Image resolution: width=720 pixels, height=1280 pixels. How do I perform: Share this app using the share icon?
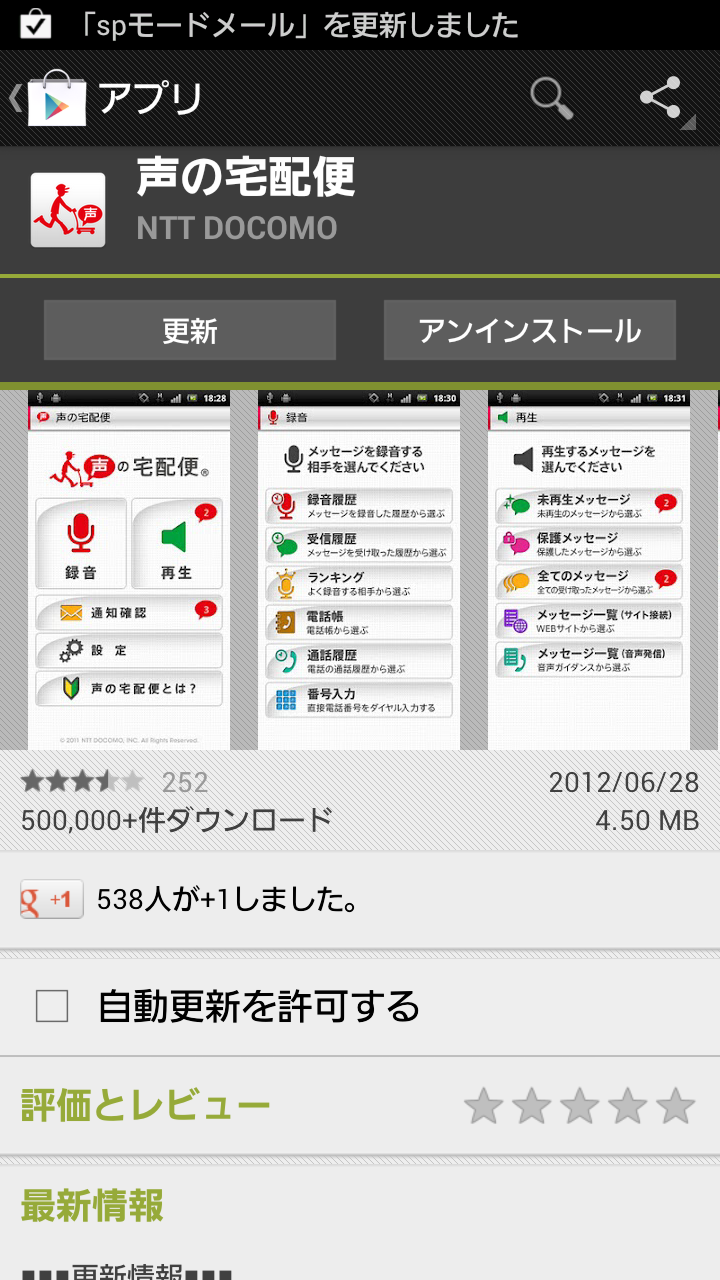[661, 98]
